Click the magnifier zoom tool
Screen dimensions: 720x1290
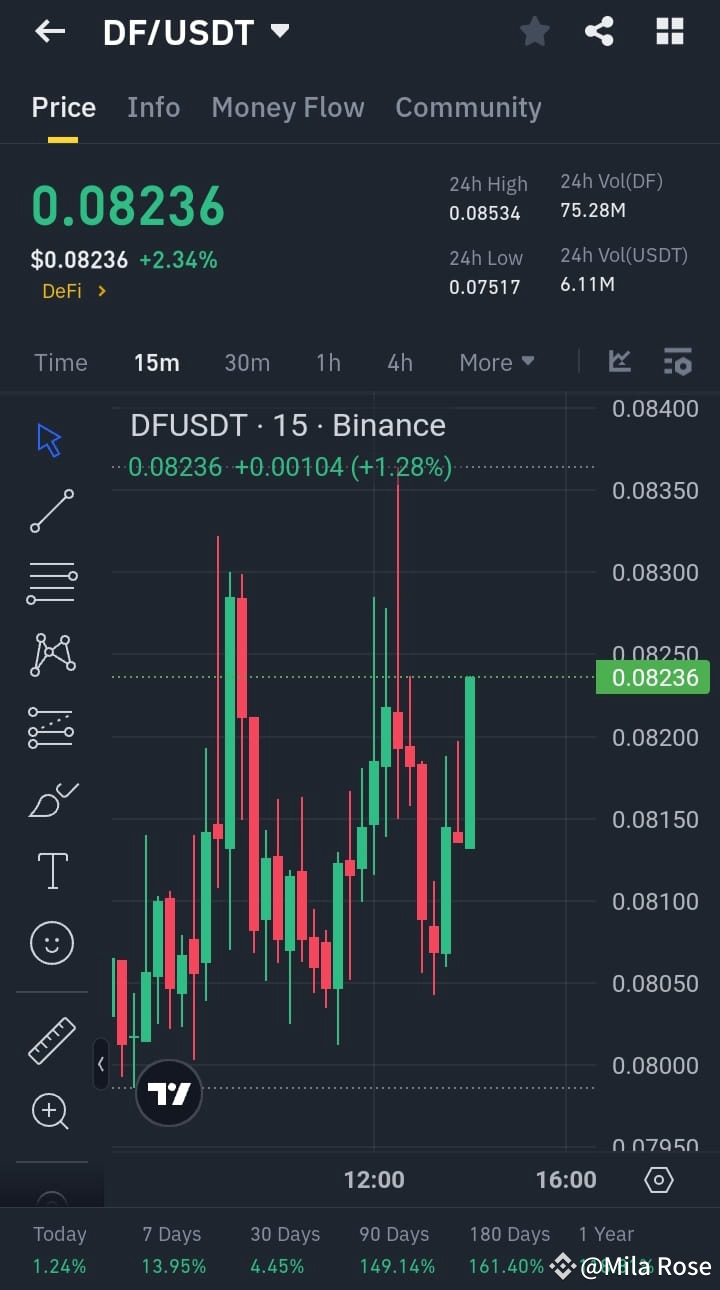(51, 1111)
